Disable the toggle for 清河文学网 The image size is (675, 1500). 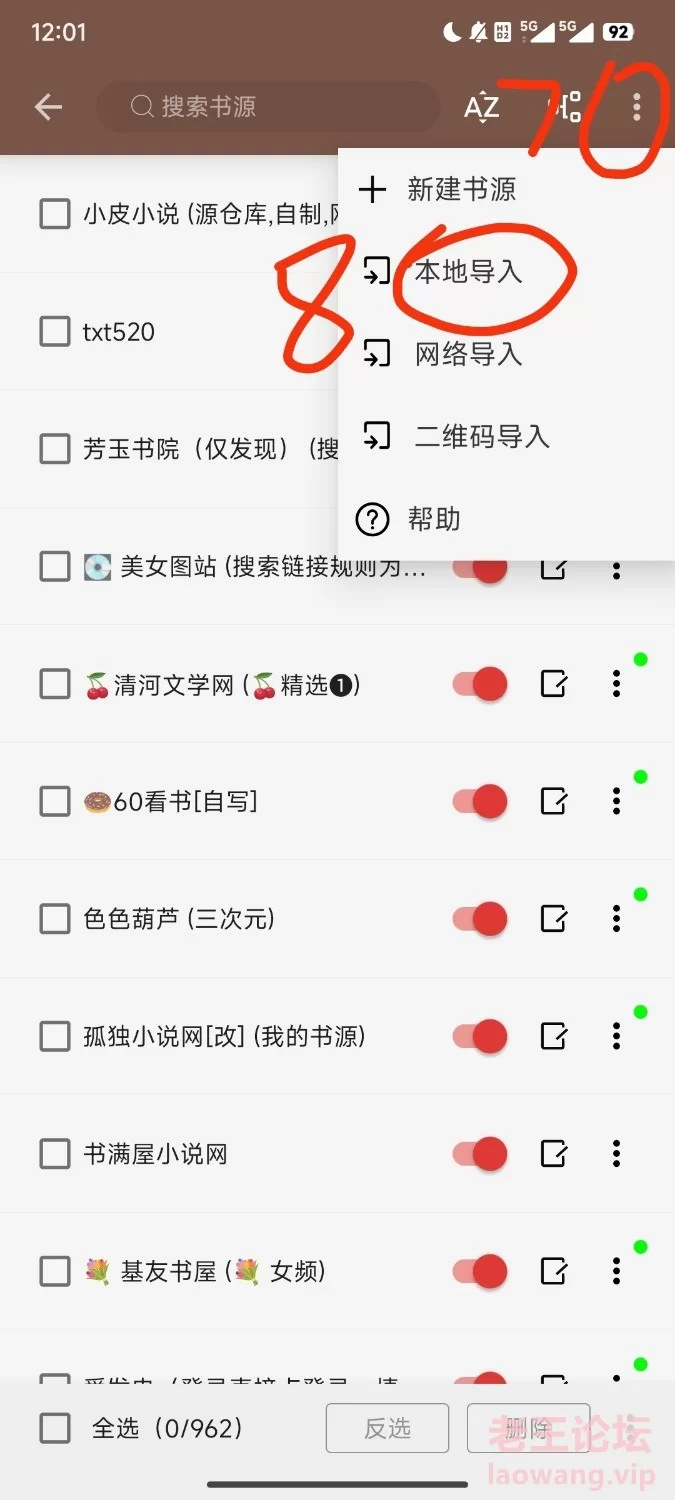[480, 684]
